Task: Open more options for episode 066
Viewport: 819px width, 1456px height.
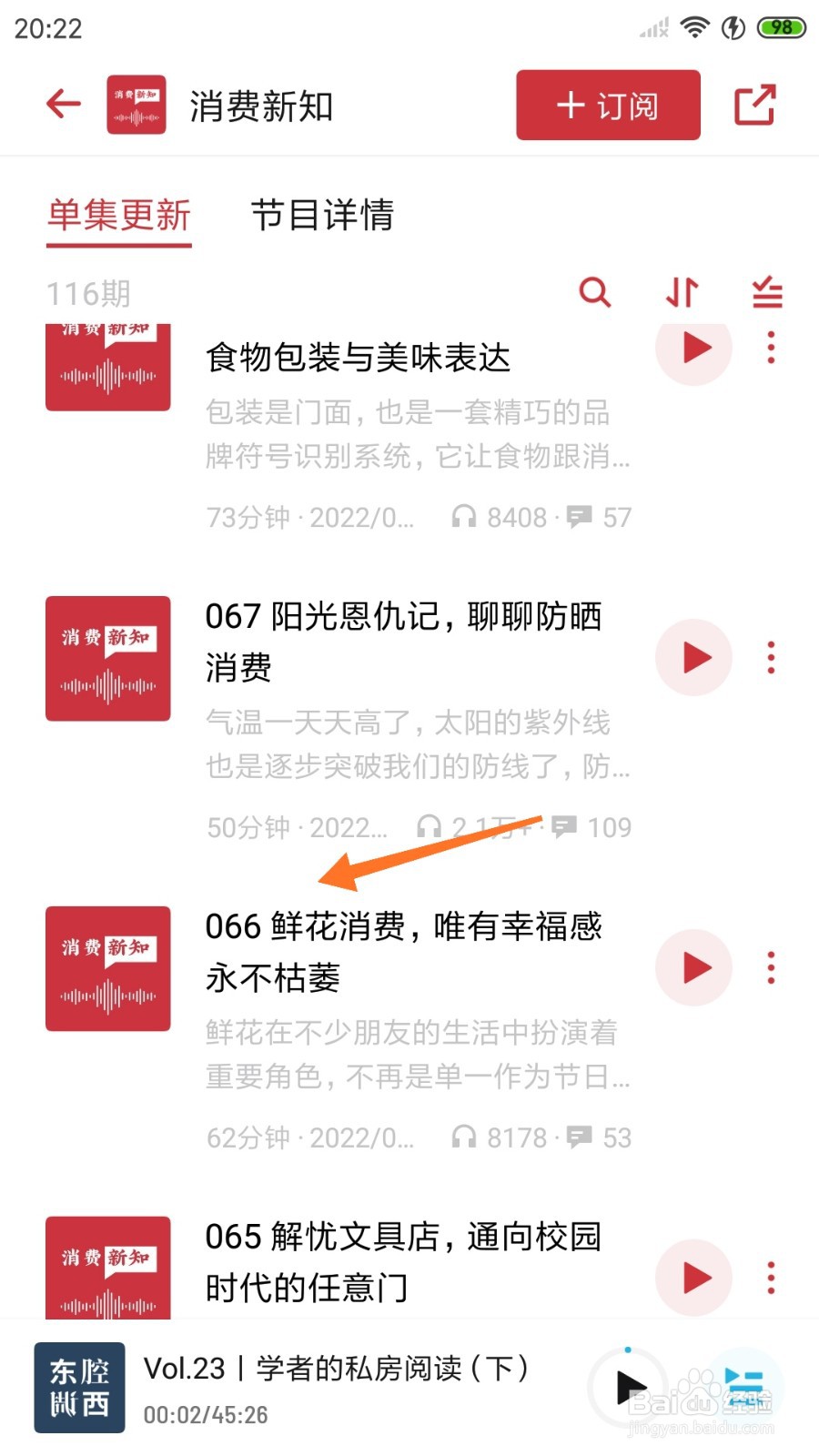Action: pyautogui.click(x=771, y=967)
